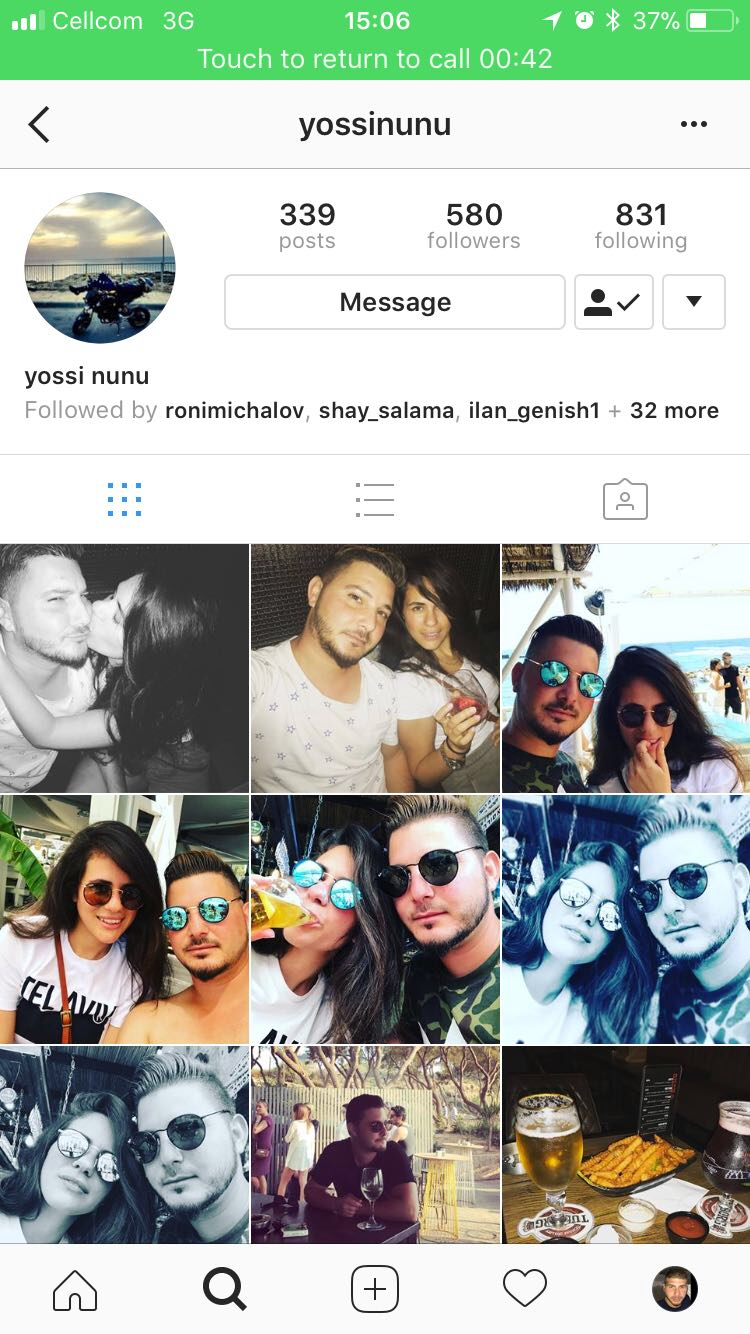
Task: Go to the home feed tab
Action: (x=75, y=1289)
